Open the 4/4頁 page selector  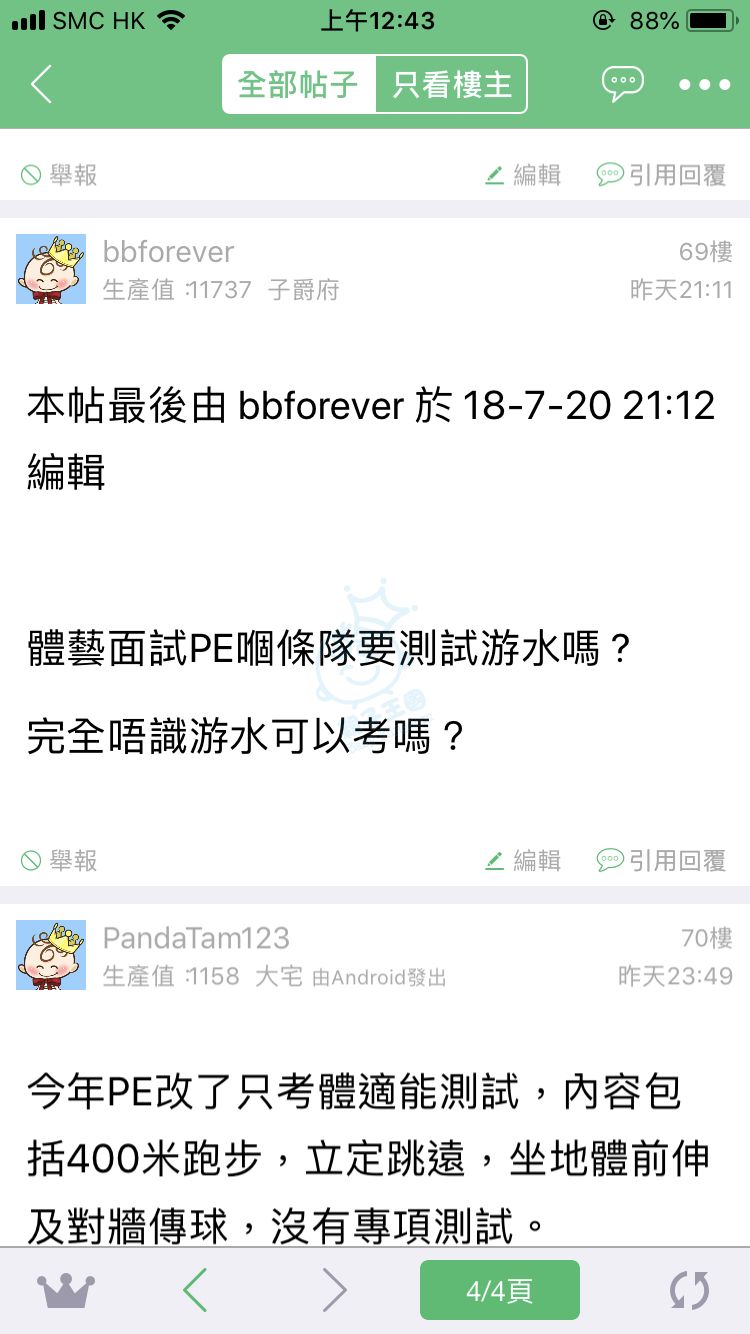tap(499, 1291)
